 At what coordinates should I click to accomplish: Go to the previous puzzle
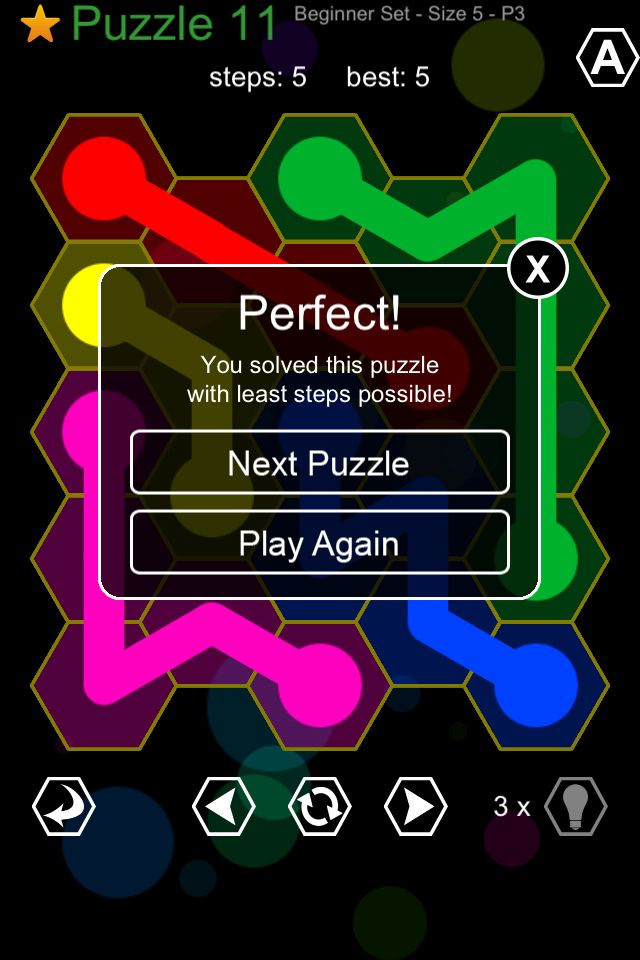223,806
